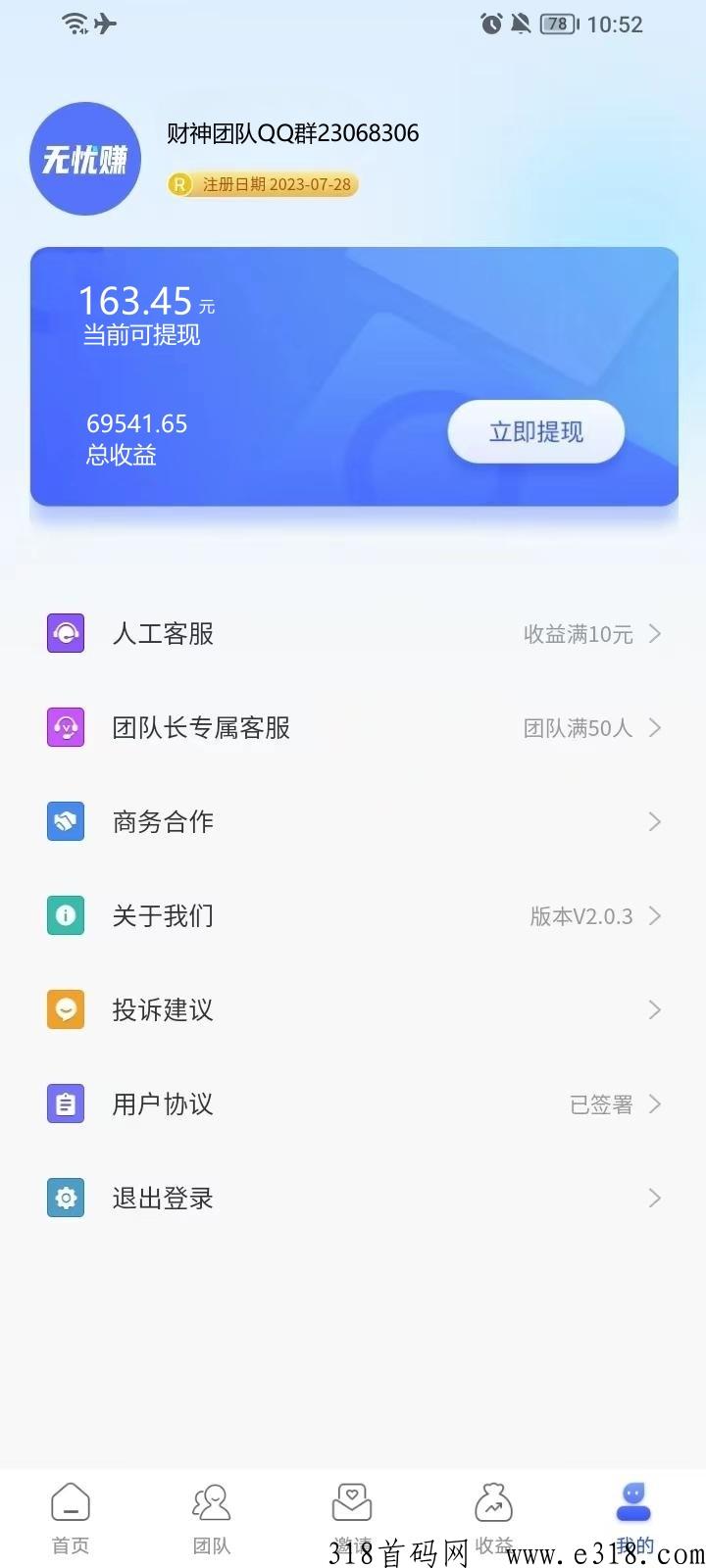Image resolution: width=706 pixels, height=1568 pixels.
Task: Open the 退出登录 row chevron
Action: [x=655, y=1198]
